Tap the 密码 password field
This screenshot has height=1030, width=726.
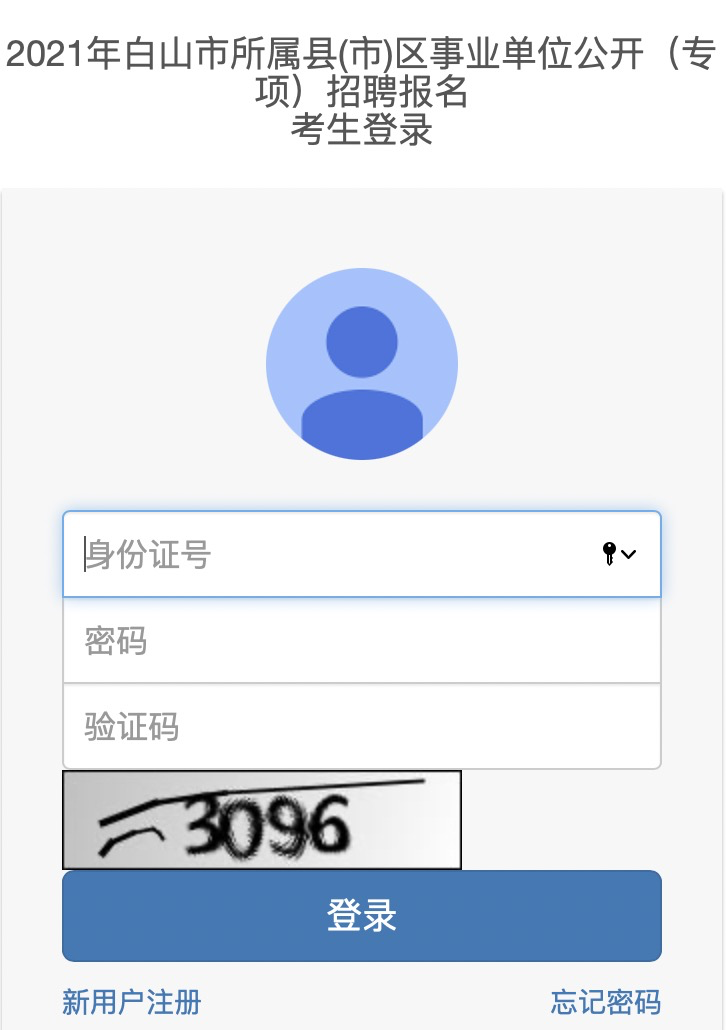(361, 641)
